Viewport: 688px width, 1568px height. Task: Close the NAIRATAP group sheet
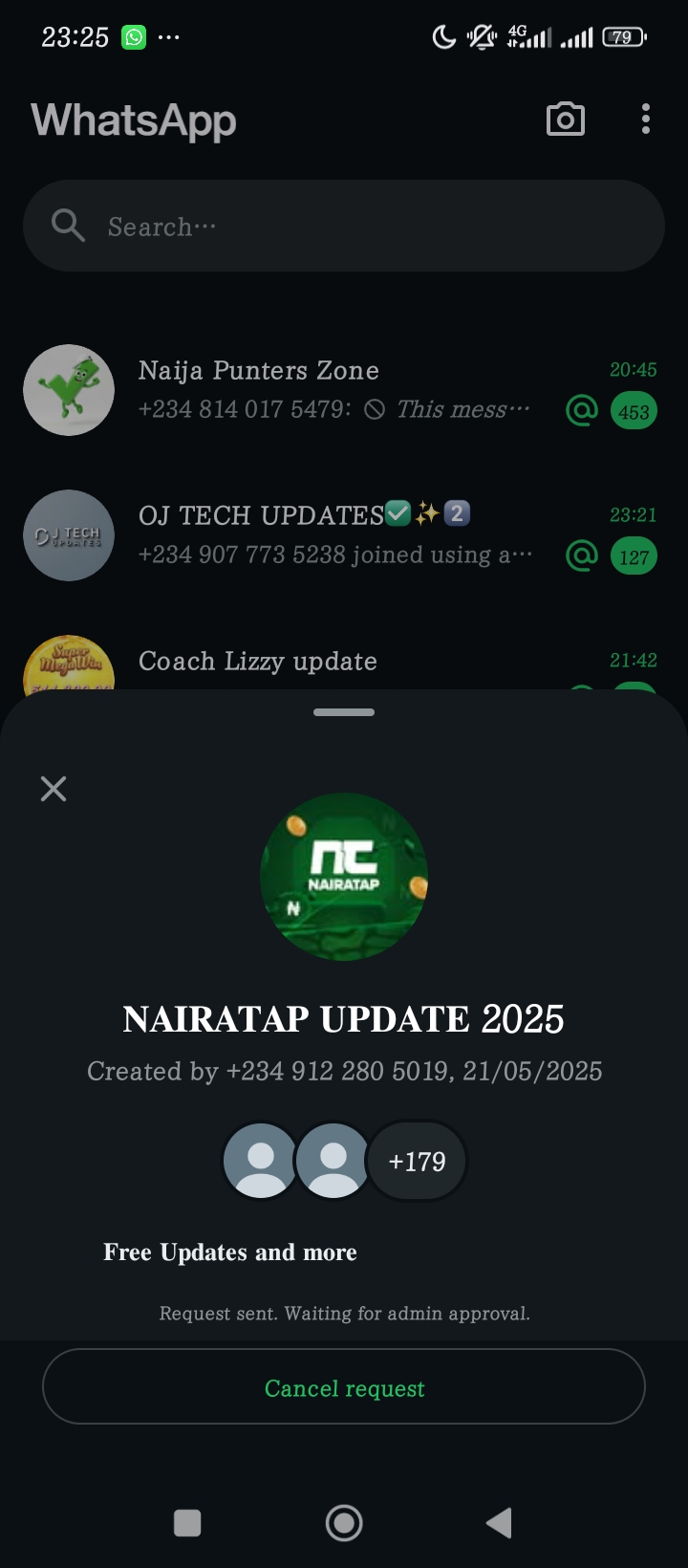[54, 789]
